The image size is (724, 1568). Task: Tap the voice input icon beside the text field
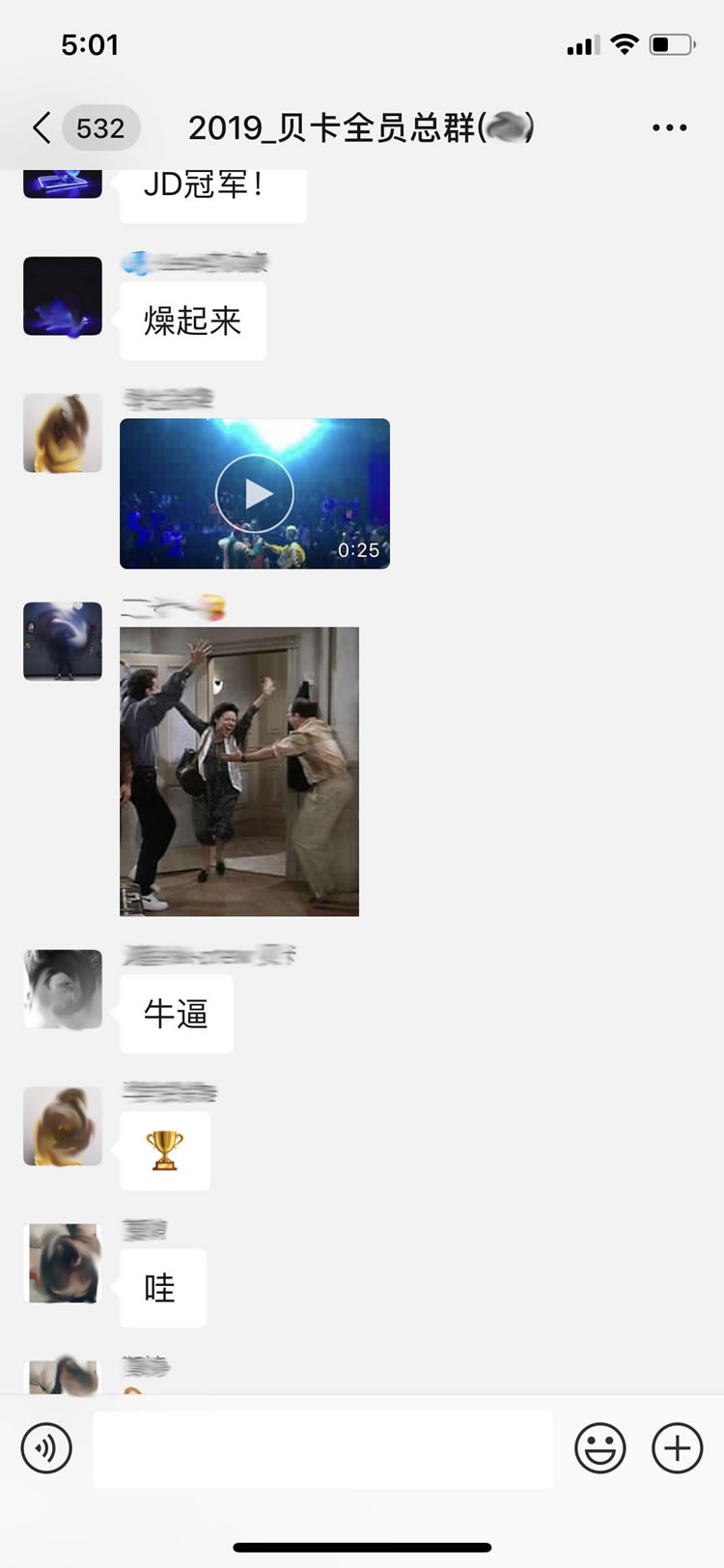(47, 1448)
